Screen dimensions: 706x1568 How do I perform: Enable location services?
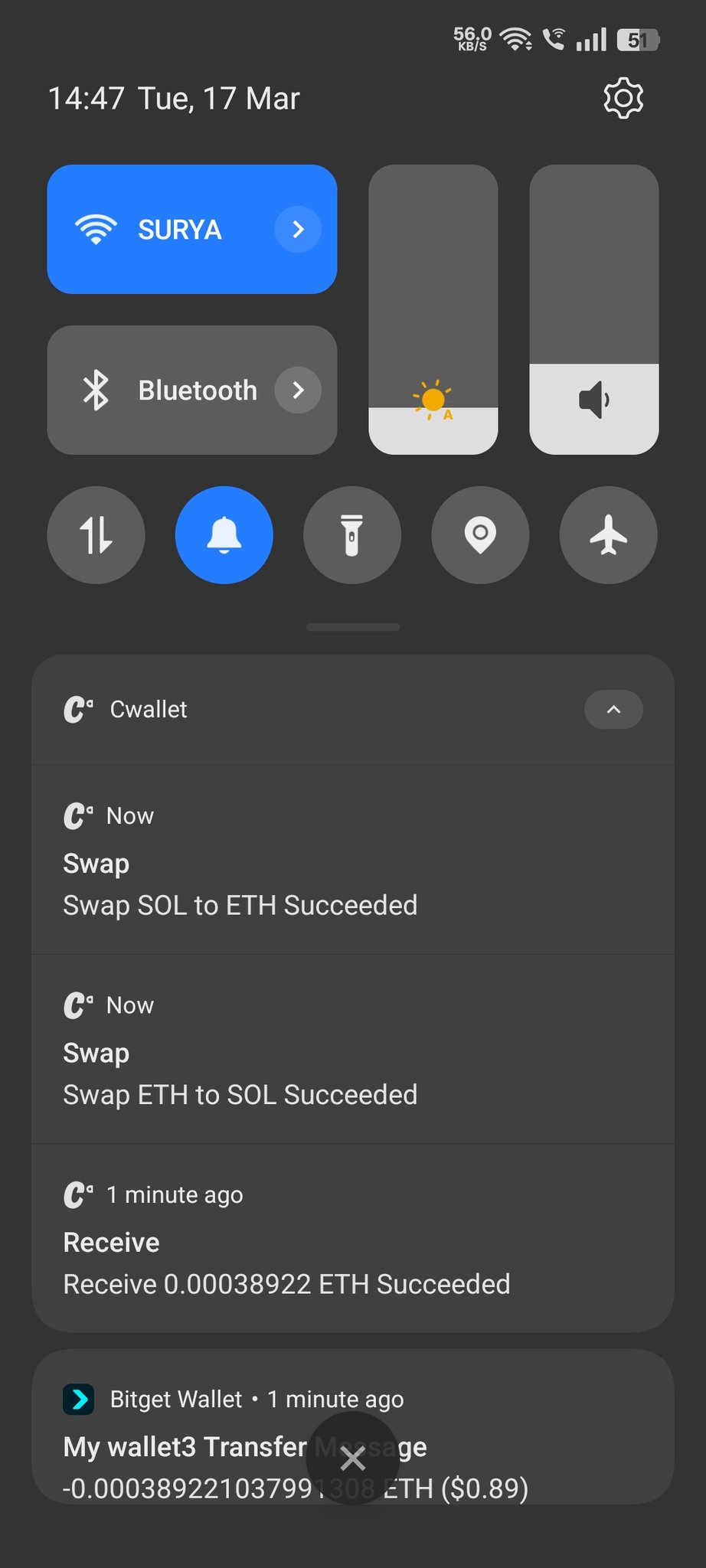[480, 535]
